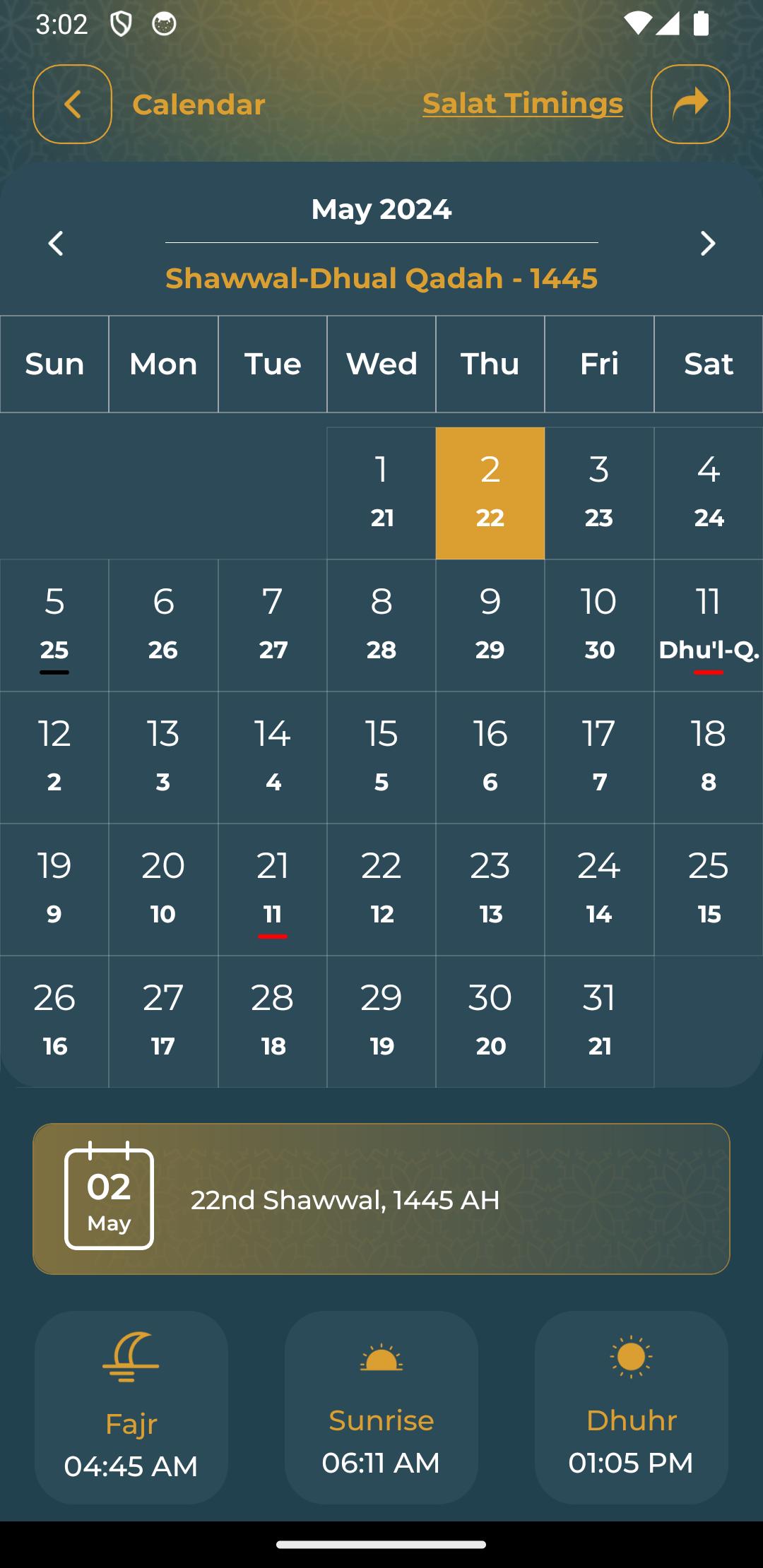Pick May 27 in the last row
The image size is (763, 1568).
[163, 1021]
